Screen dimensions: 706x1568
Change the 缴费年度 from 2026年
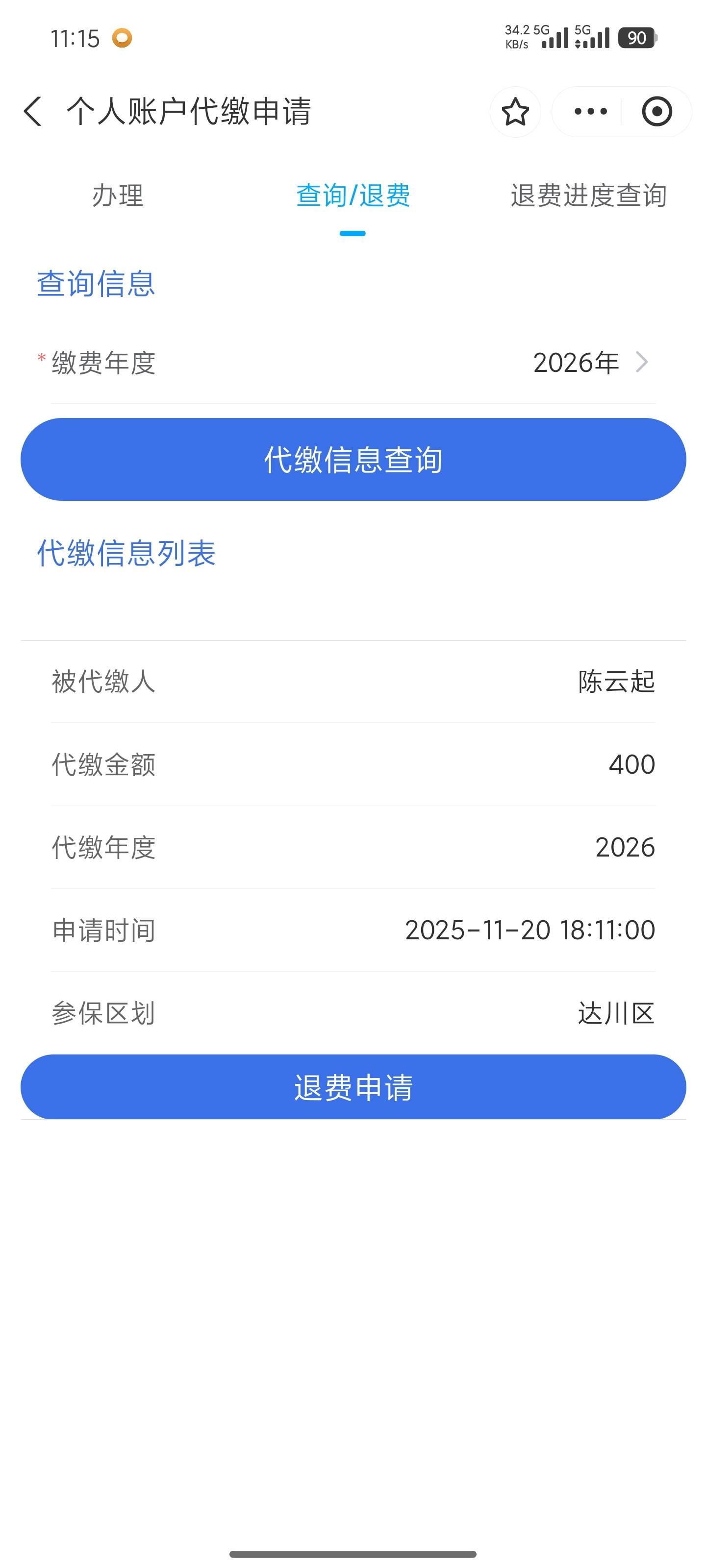[x=588, y=363]
